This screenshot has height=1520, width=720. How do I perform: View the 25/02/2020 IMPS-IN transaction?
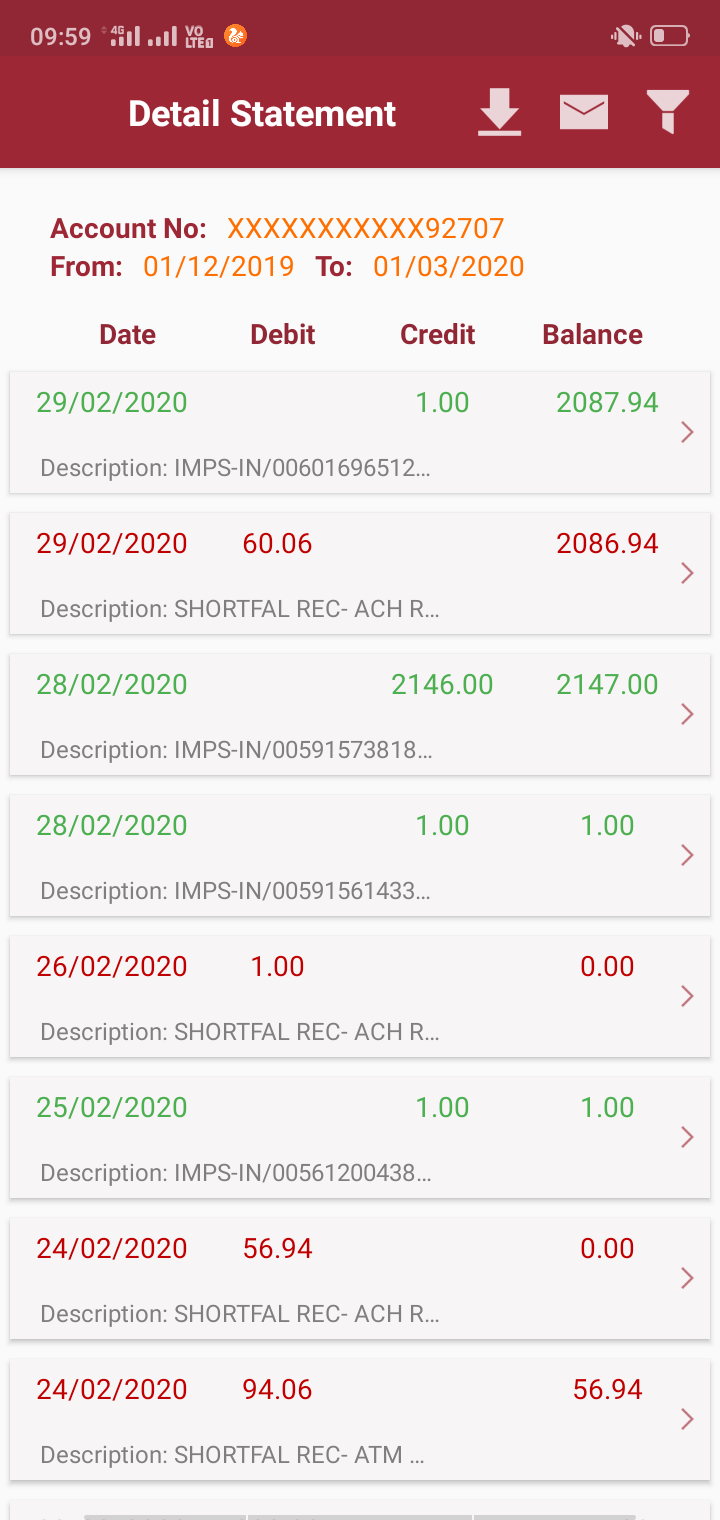click(x=360, y=1137)
